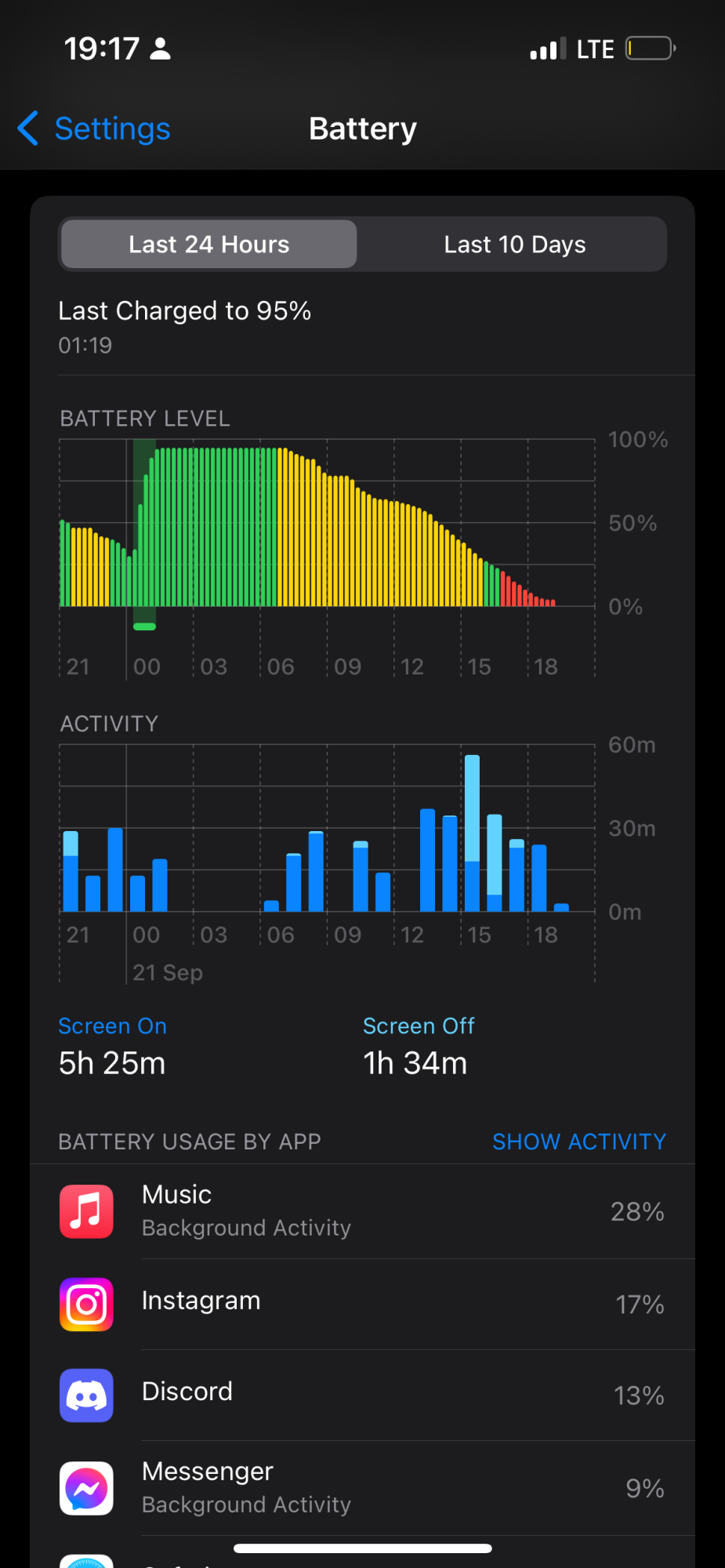Go back to Settings
The height and width of the screenshot is (1568, 725).
pyautogui.click(x=94, y=129)
